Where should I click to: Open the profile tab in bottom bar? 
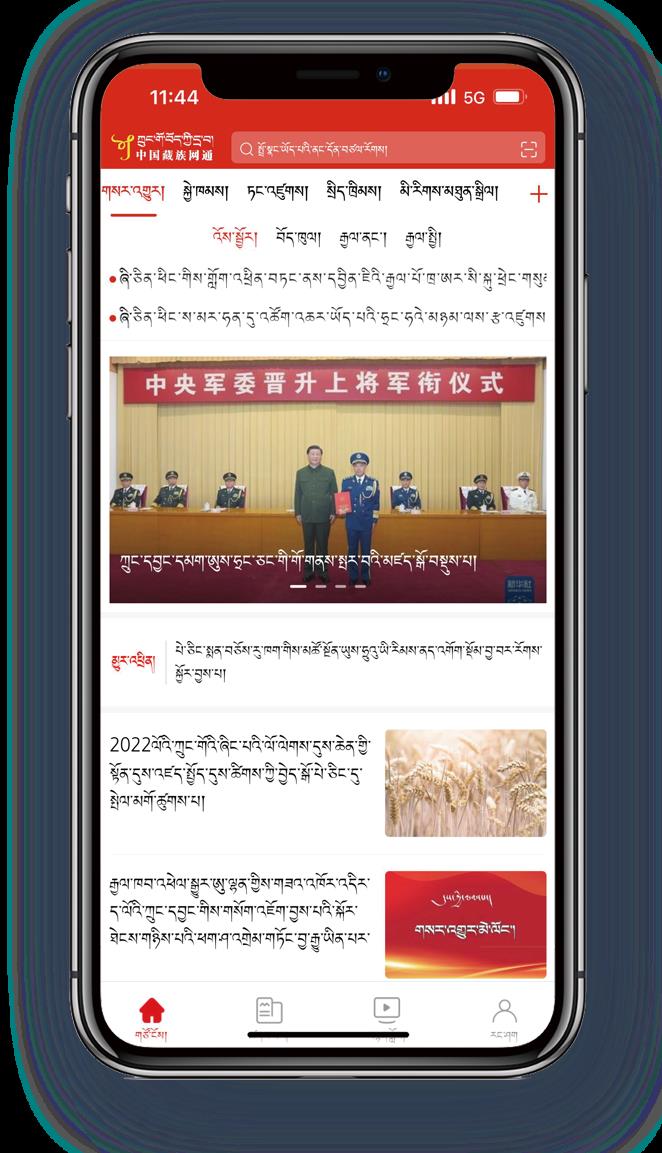(x=505, y=1015)
